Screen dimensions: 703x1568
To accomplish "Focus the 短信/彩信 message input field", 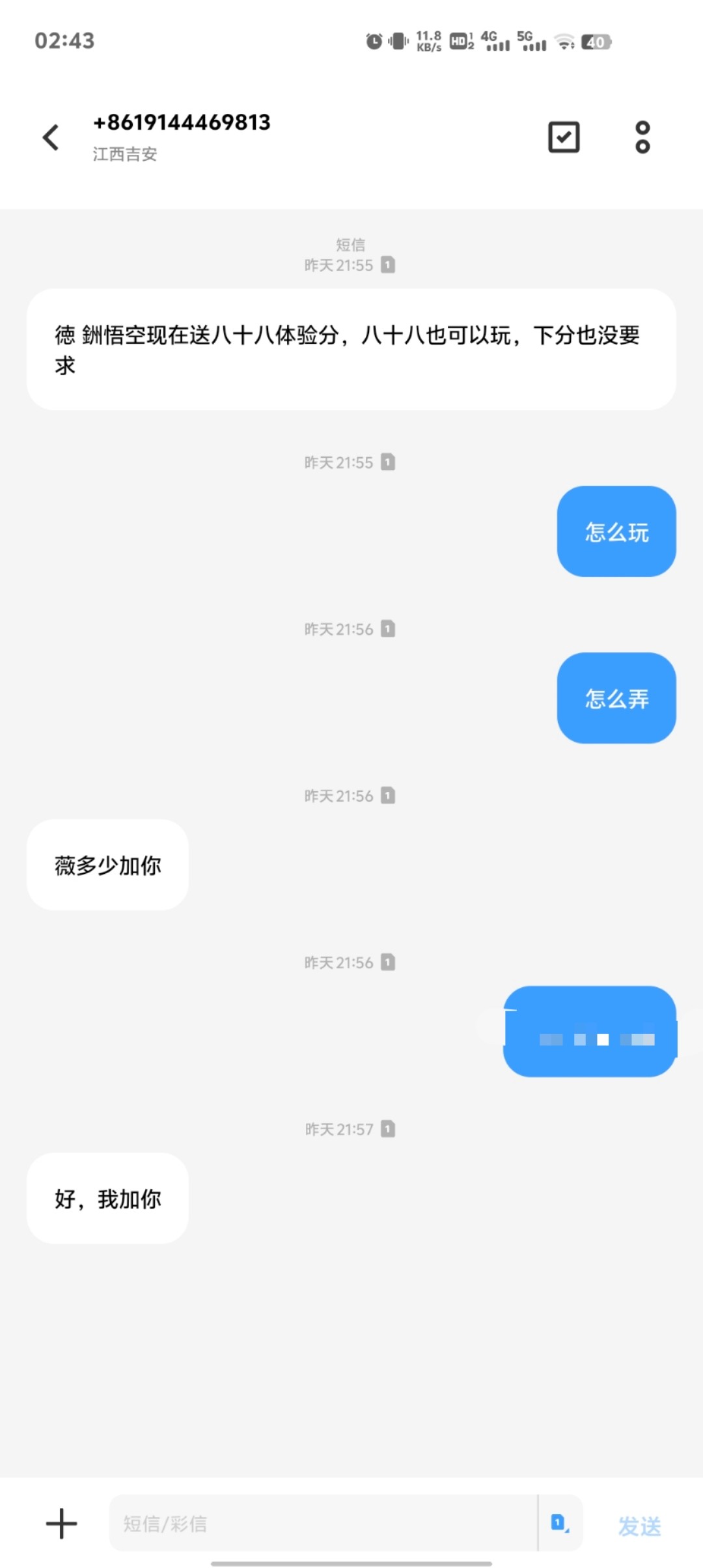I will coord(322,1524).
